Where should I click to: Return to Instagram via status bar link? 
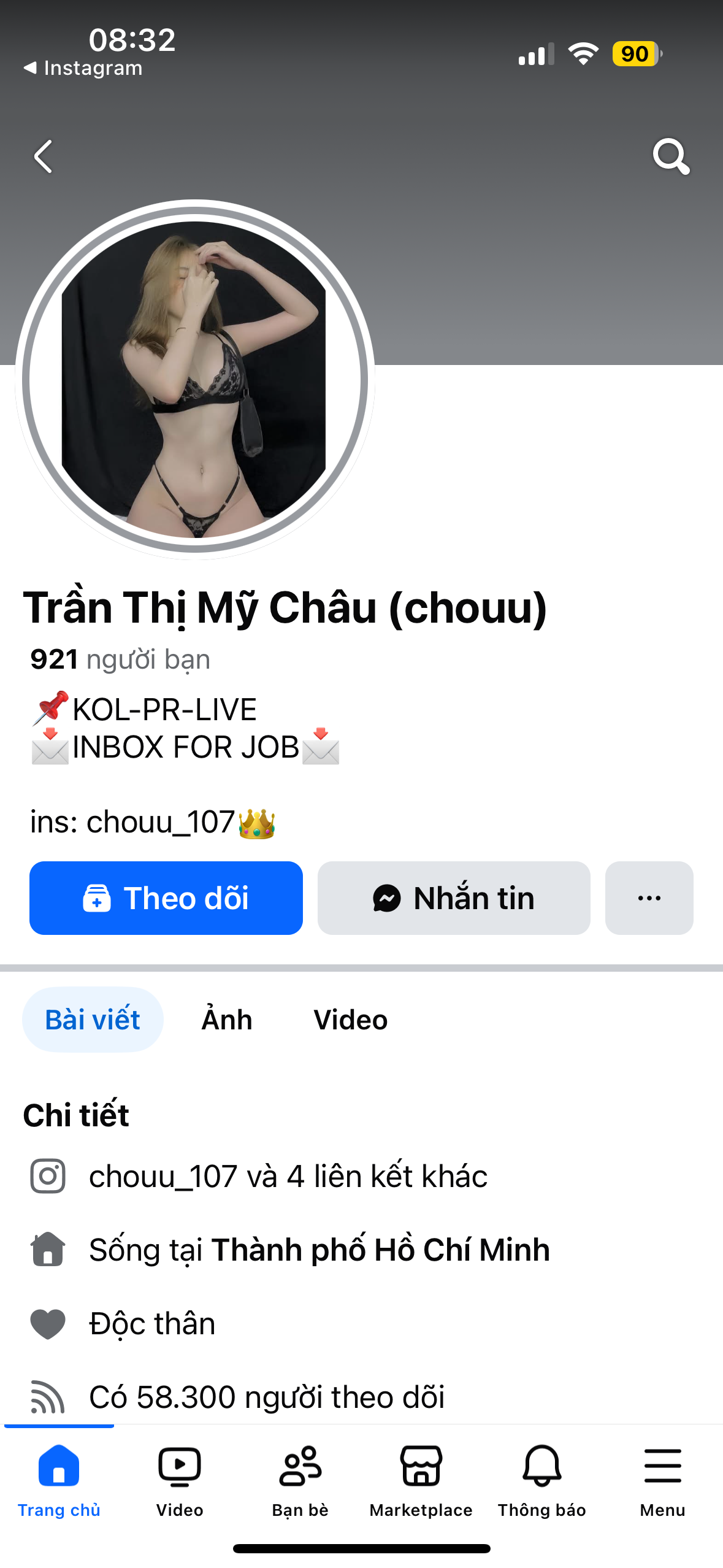tap(83, 68)
